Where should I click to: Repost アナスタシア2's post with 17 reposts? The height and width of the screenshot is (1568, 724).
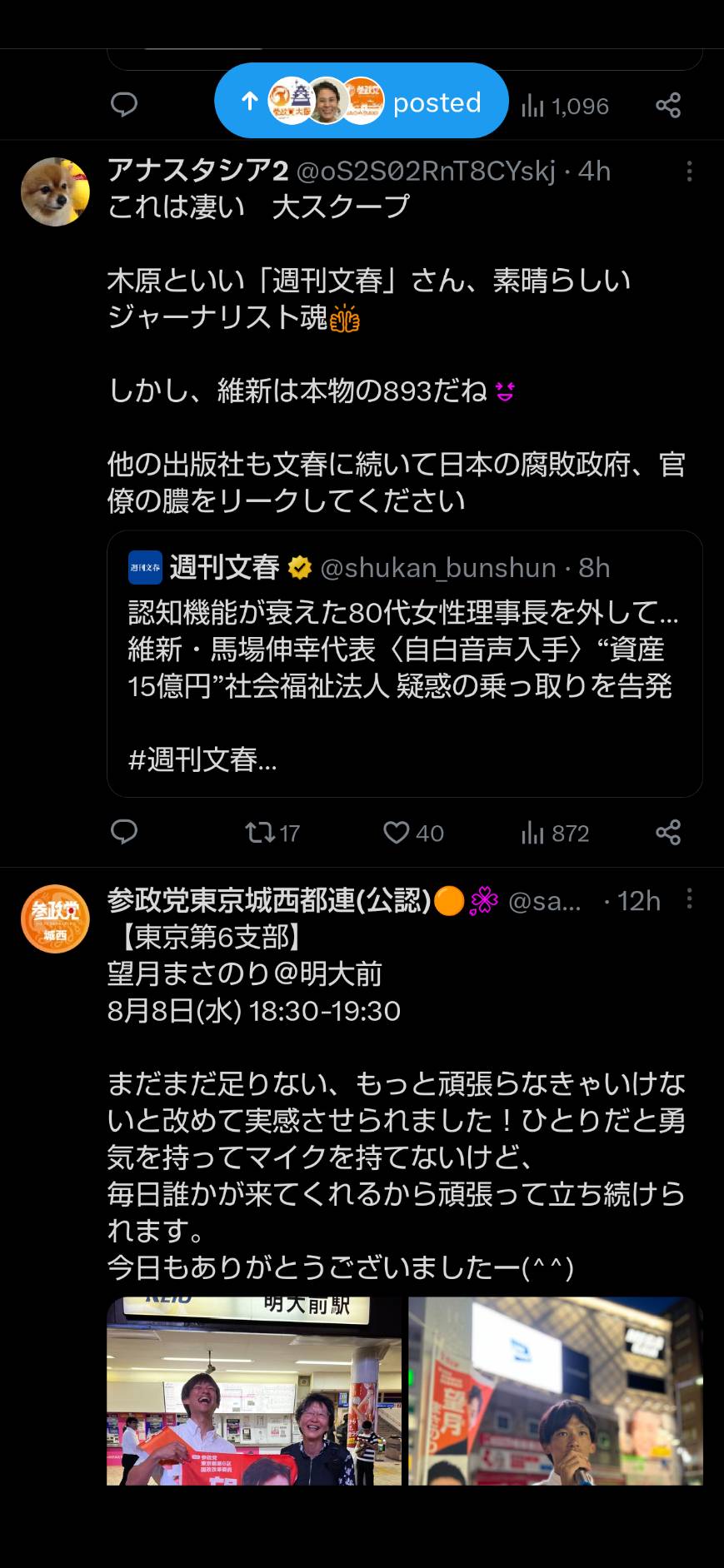[x=272, y=833]
